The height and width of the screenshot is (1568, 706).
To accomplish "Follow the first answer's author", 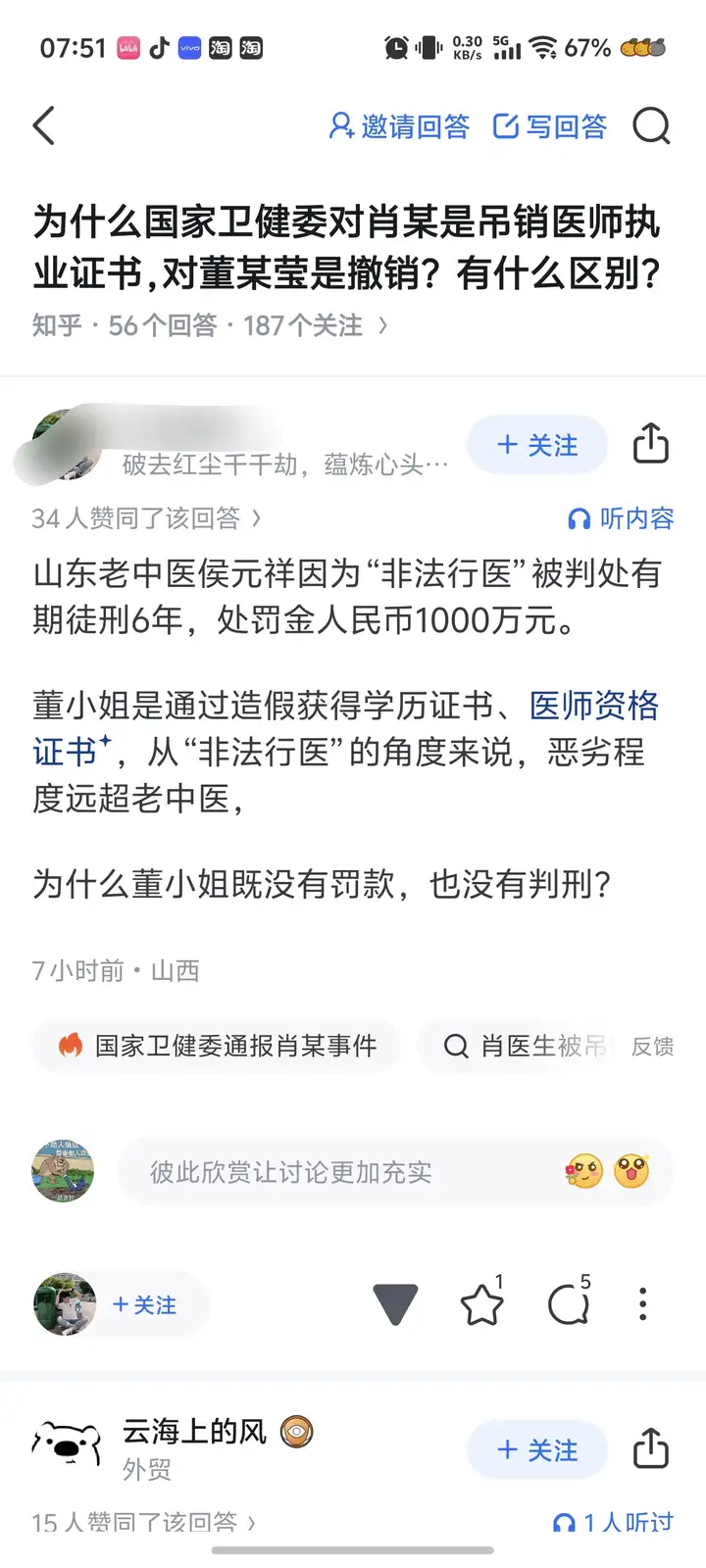I will coord(537,446).
